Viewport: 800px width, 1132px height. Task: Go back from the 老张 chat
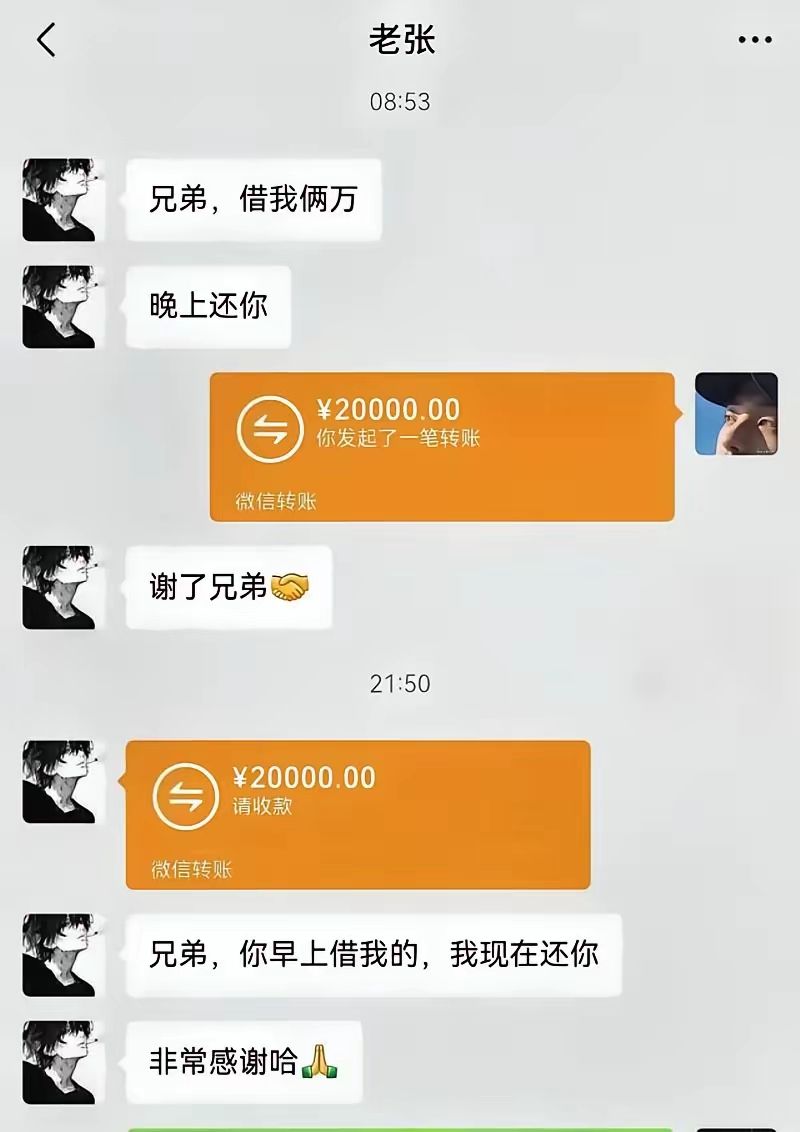pos(46,40)
